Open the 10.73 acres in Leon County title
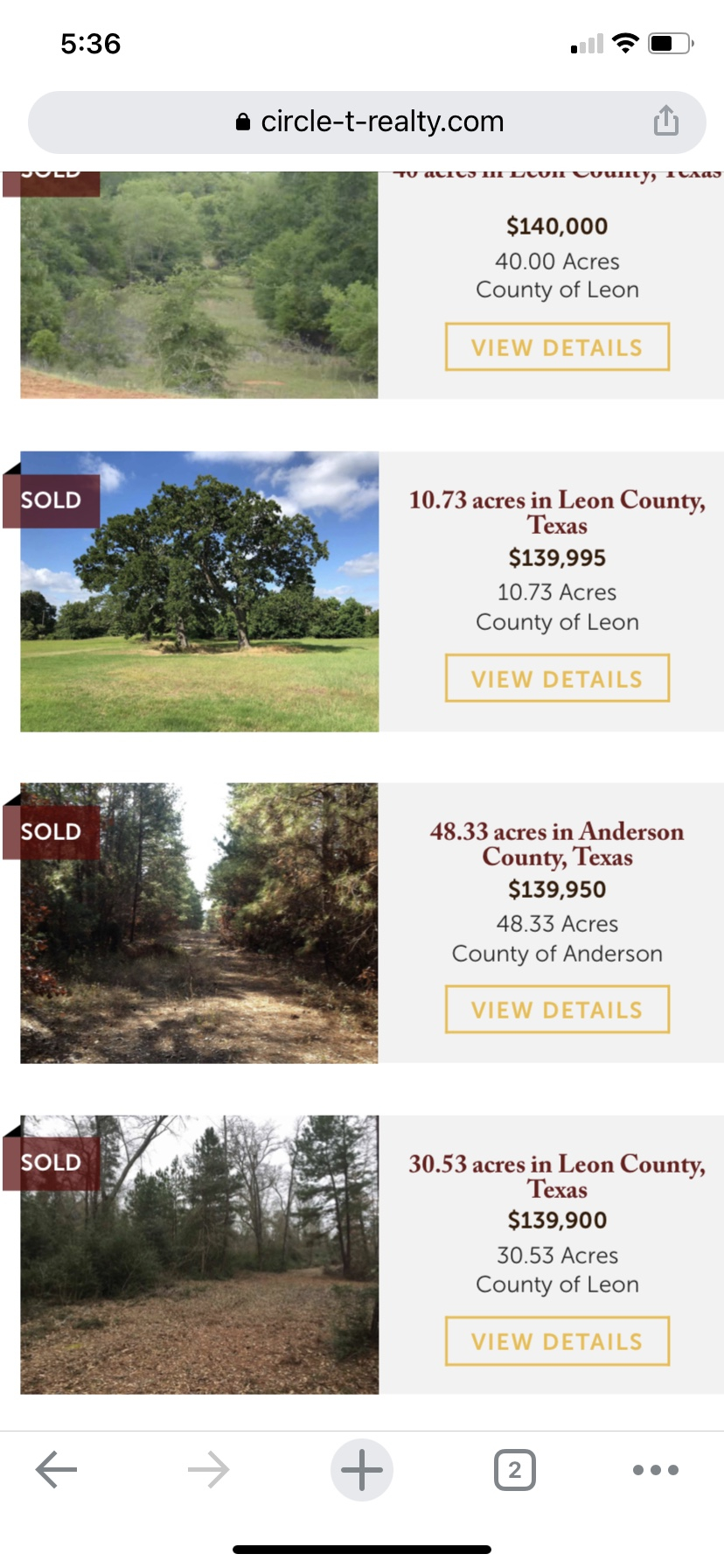 point(557,512)
